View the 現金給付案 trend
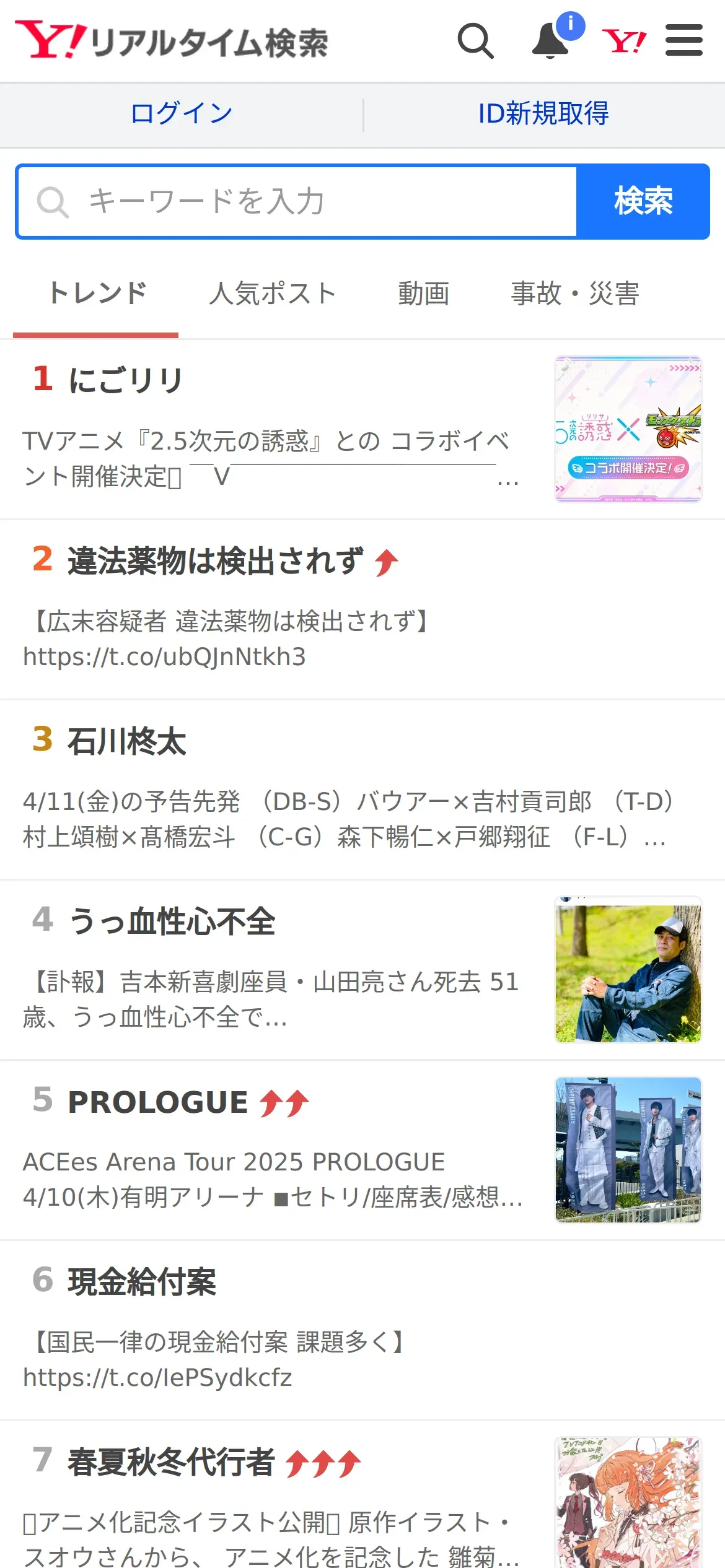This screenshot has height=1568, width=725. coord(142,1282)
